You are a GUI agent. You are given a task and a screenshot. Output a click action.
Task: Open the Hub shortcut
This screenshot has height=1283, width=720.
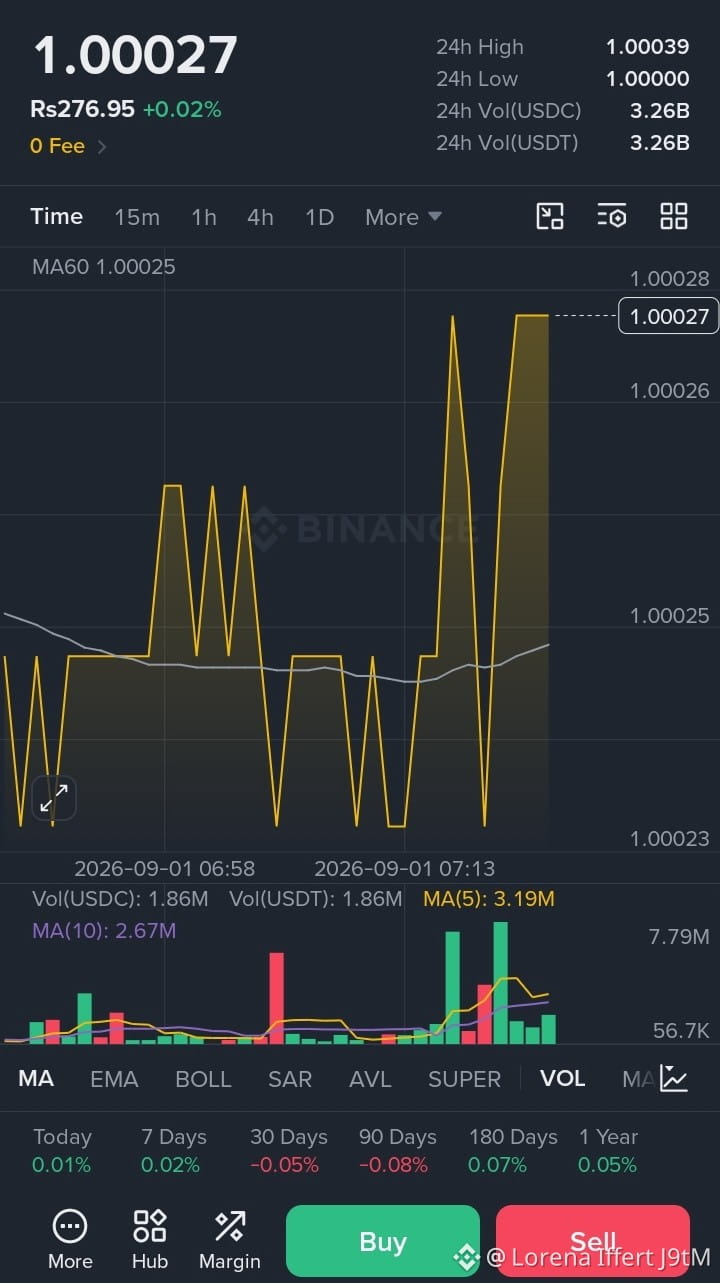150,1240
